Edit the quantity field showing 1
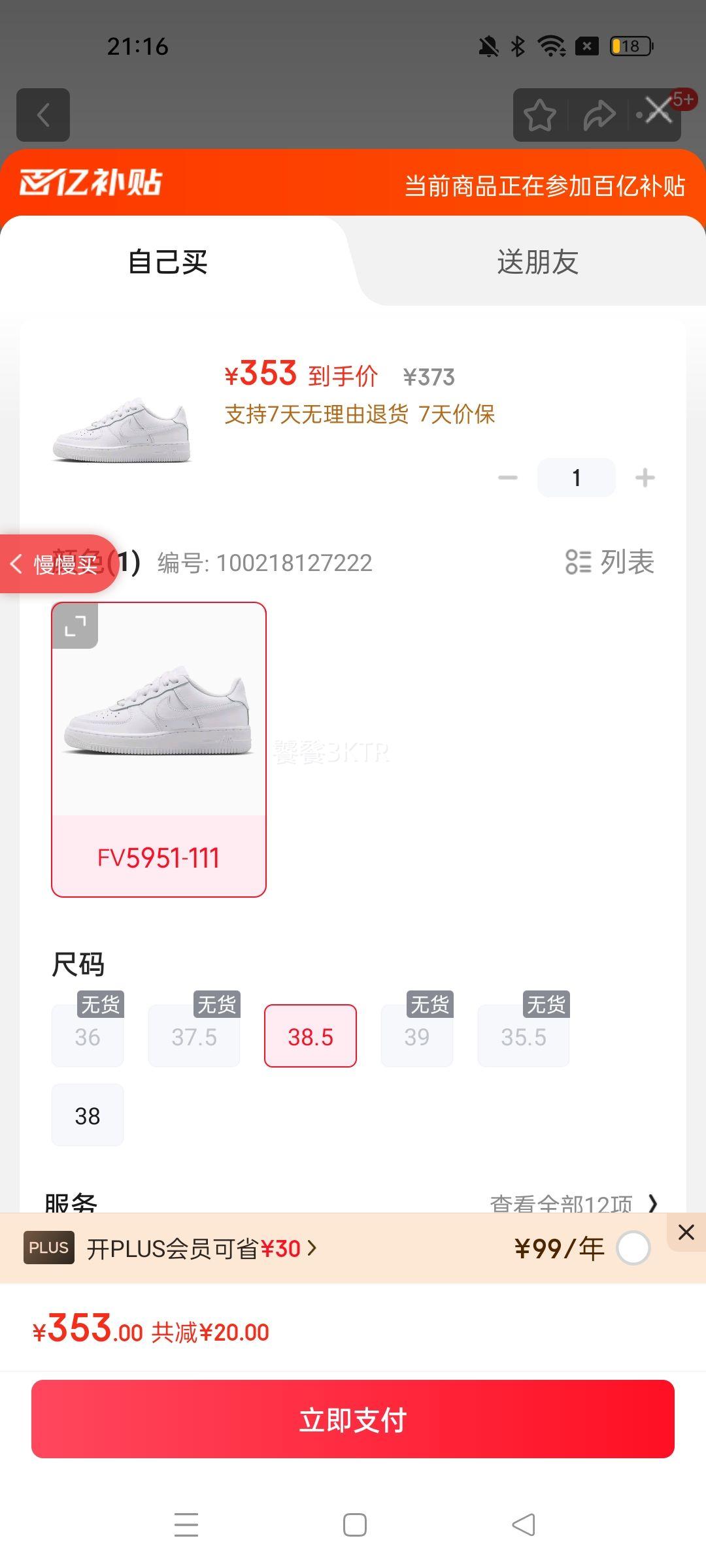 (x=576, y=478)
